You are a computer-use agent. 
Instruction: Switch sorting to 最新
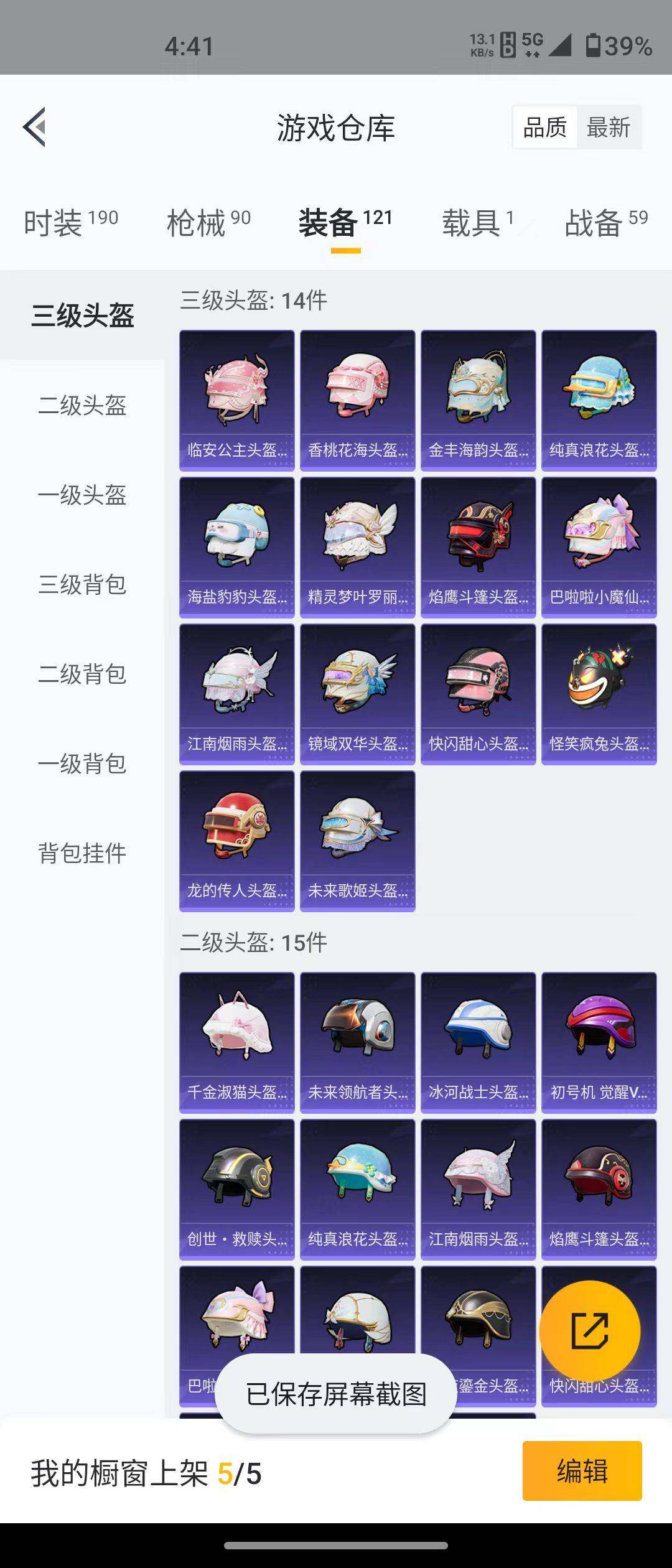[609, 128]
